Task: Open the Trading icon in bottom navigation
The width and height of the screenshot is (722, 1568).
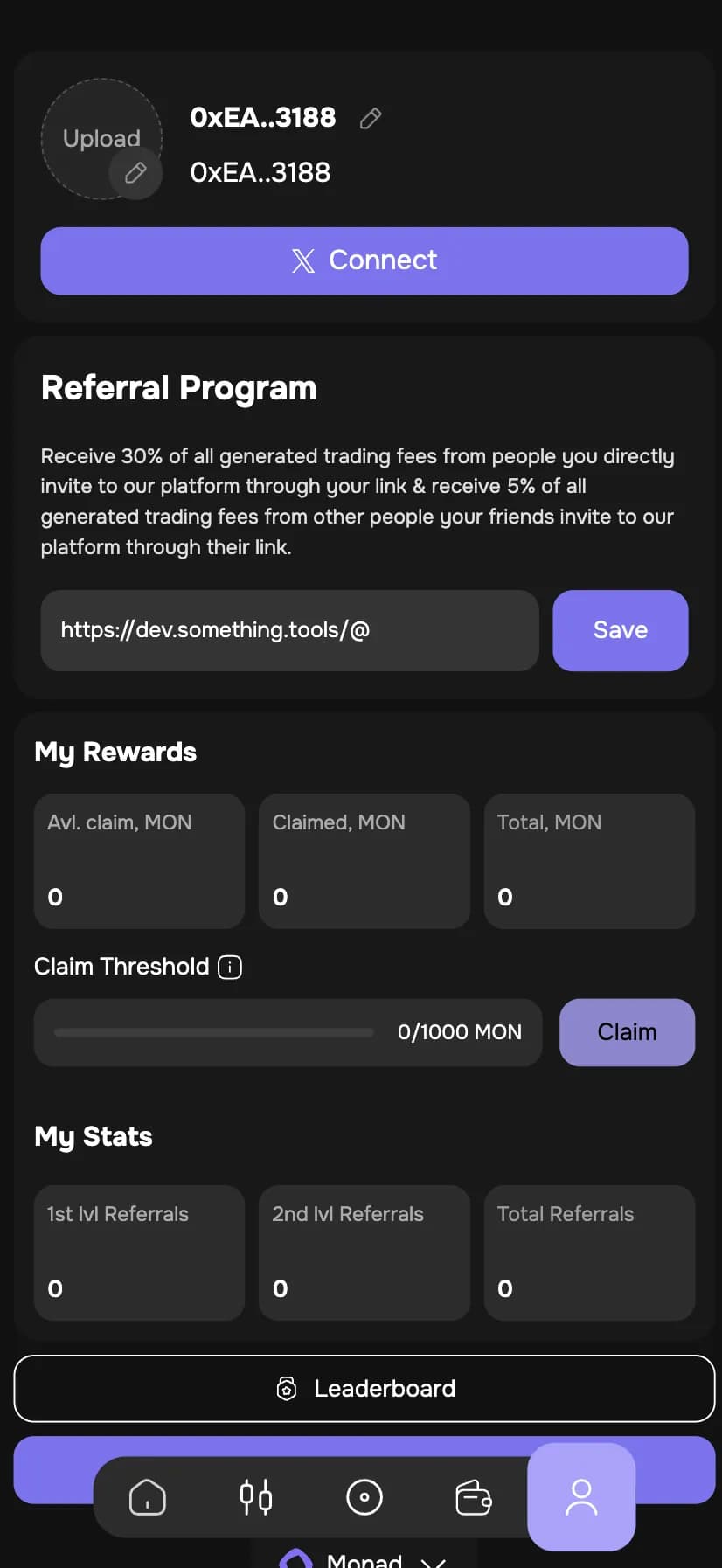Action: pyautogui.click(x=256, y=1496)
